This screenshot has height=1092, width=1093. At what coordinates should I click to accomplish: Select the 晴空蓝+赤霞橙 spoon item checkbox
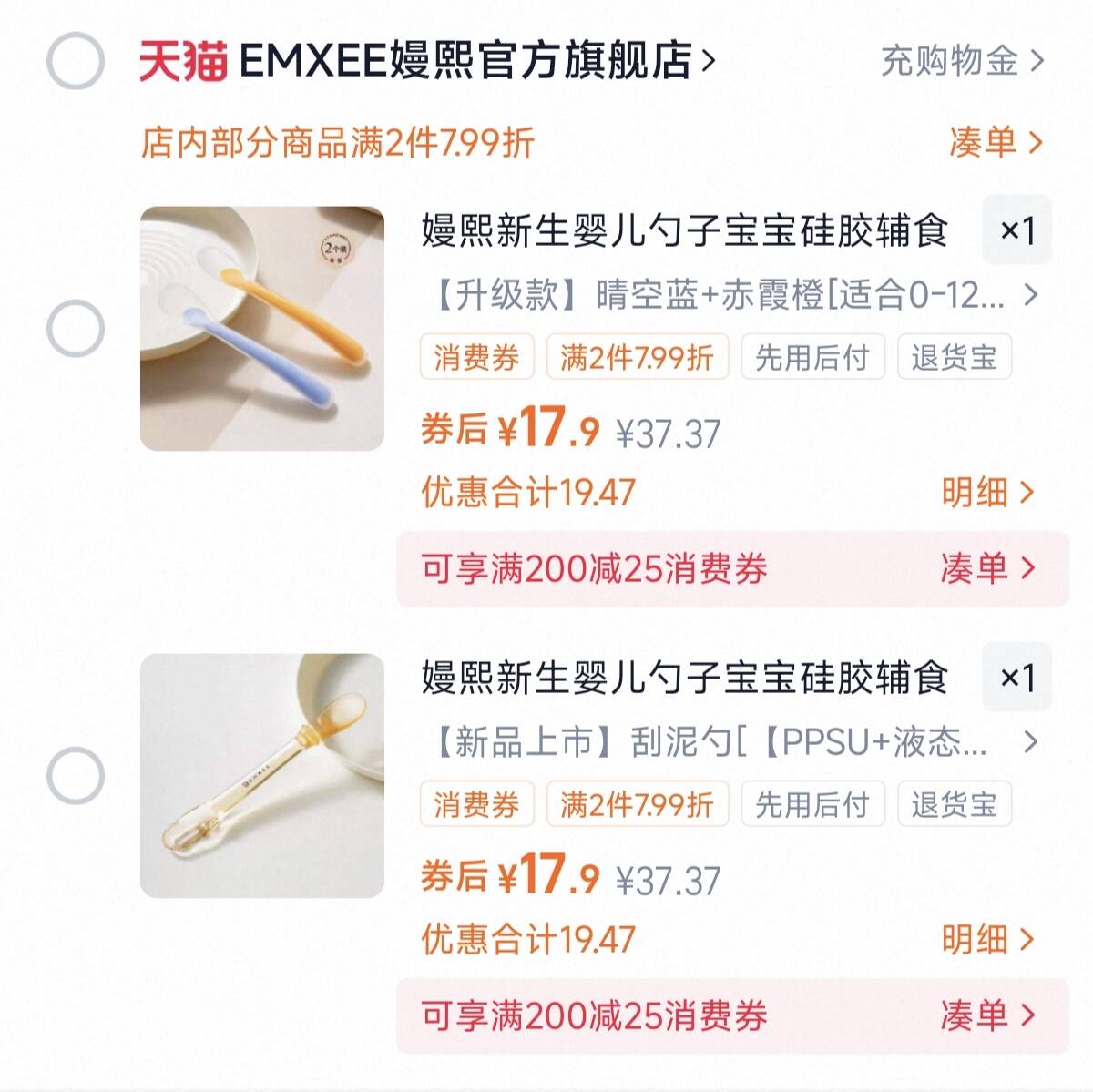[75, 328]
